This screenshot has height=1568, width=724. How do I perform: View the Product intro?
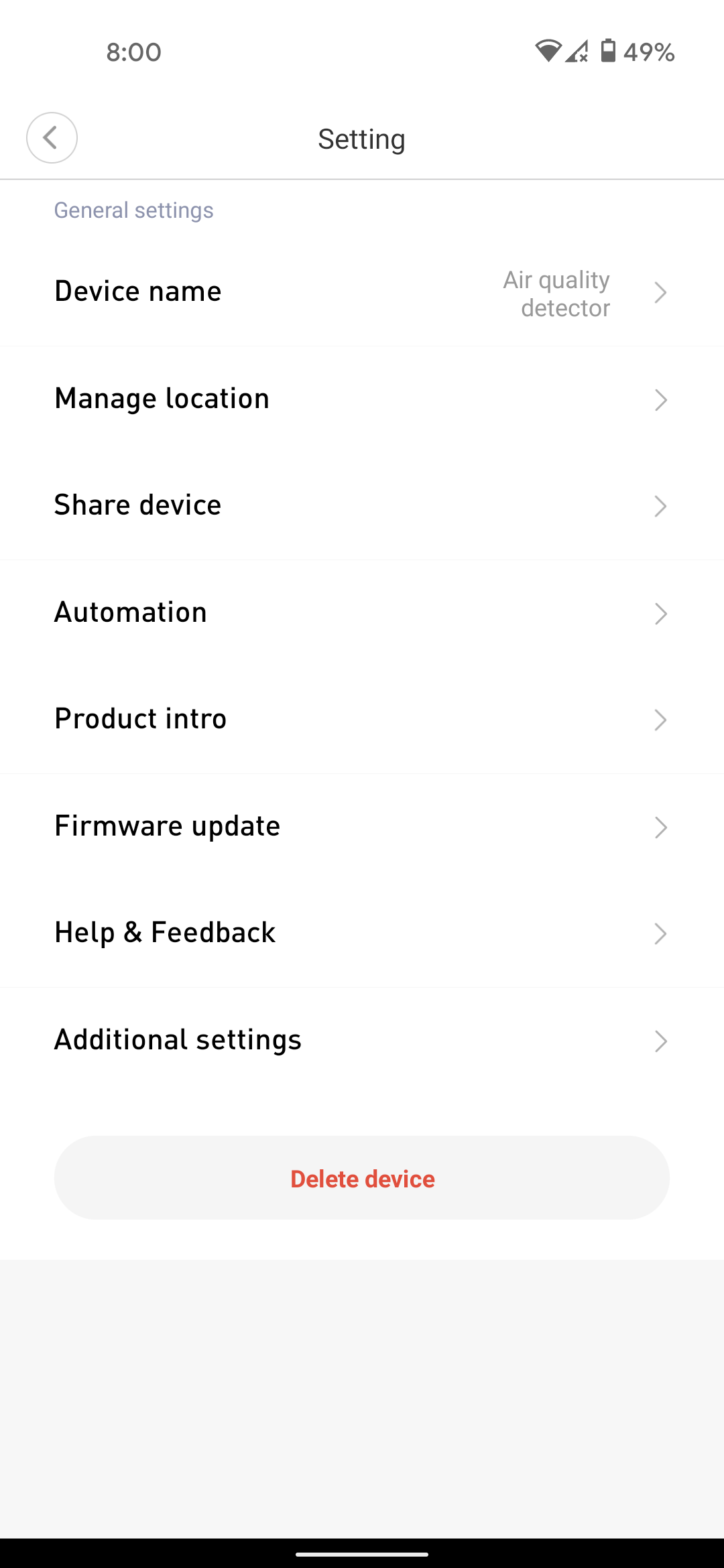(x=362, y=720)
